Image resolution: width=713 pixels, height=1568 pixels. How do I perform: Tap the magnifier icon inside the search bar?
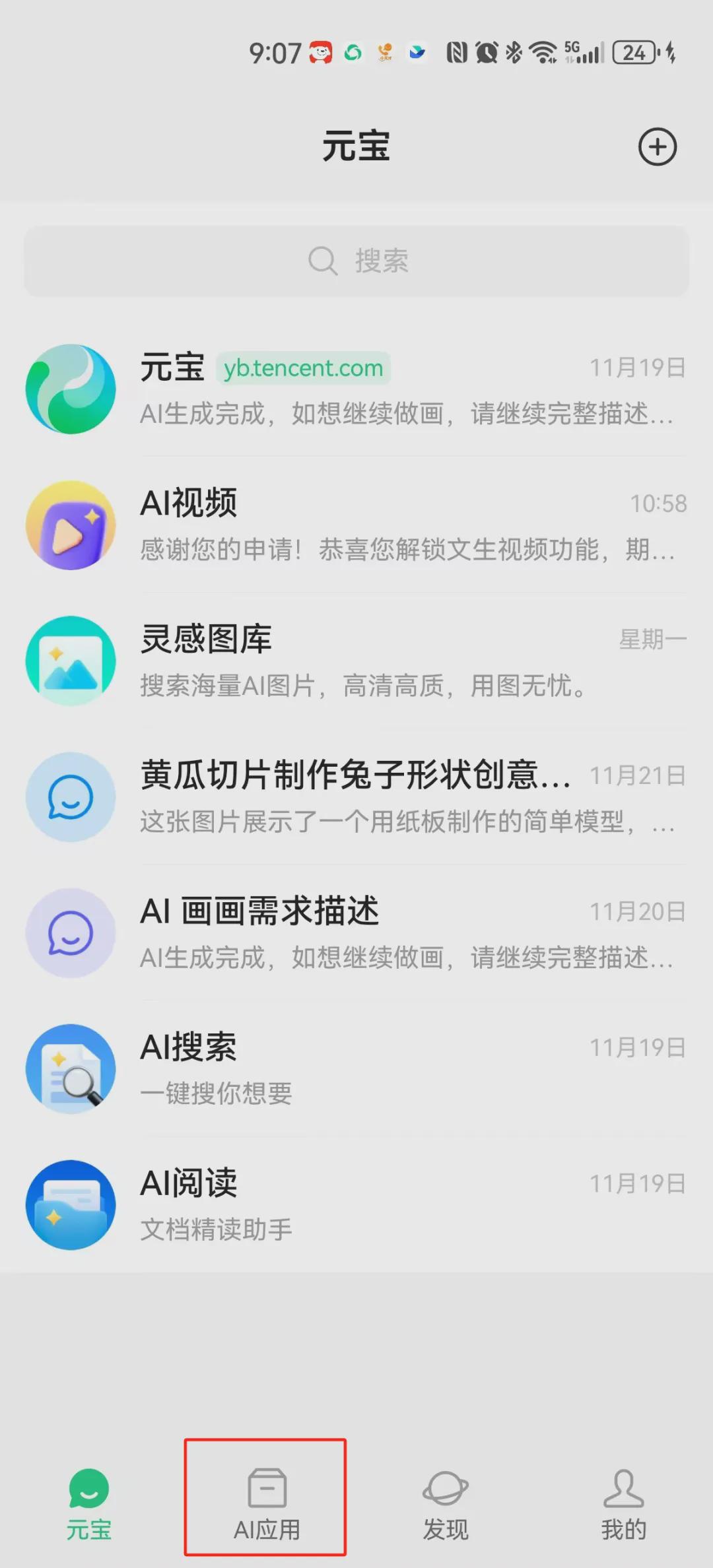click(323, 260)
